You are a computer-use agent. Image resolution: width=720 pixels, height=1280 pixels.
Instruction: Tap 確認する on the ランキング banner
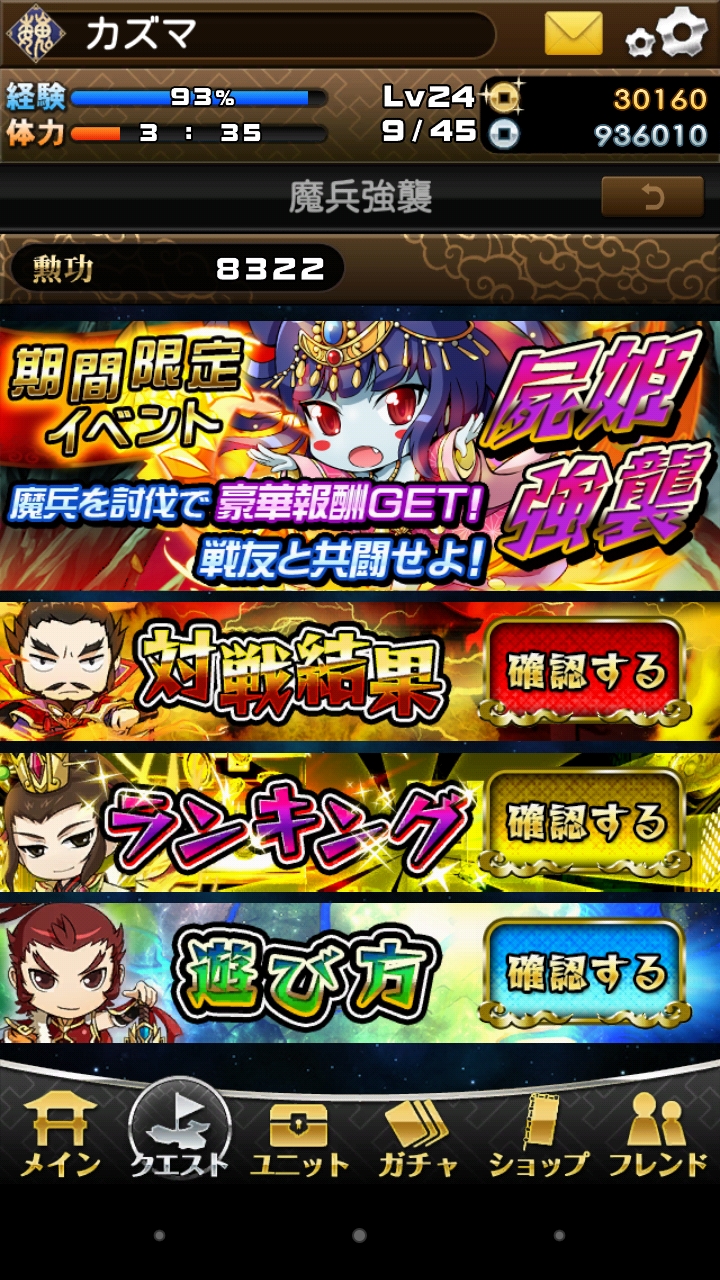pyautogui.click(x=585, y=822)
